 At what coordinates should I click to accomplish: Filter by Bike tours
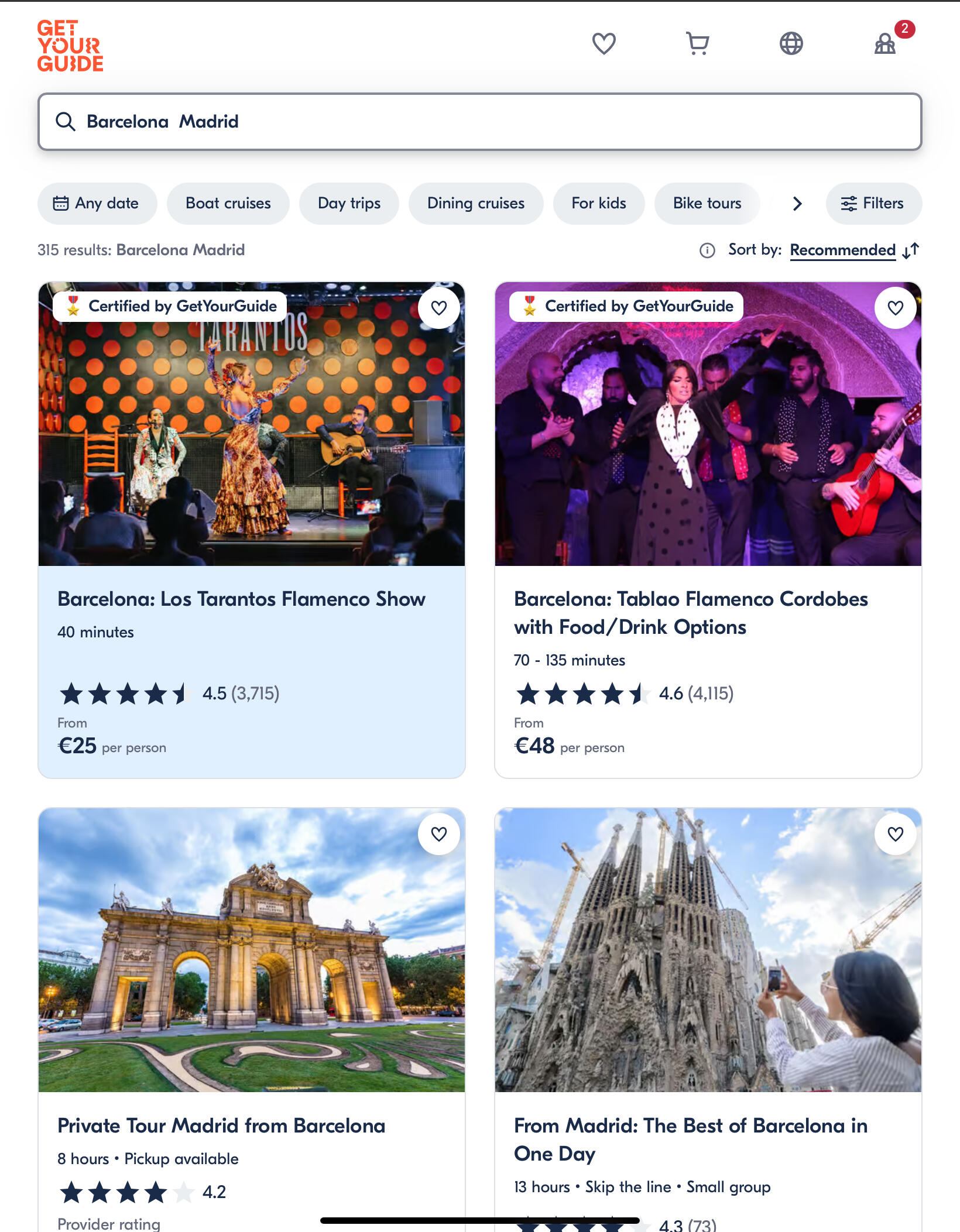[x=707, y=203]
